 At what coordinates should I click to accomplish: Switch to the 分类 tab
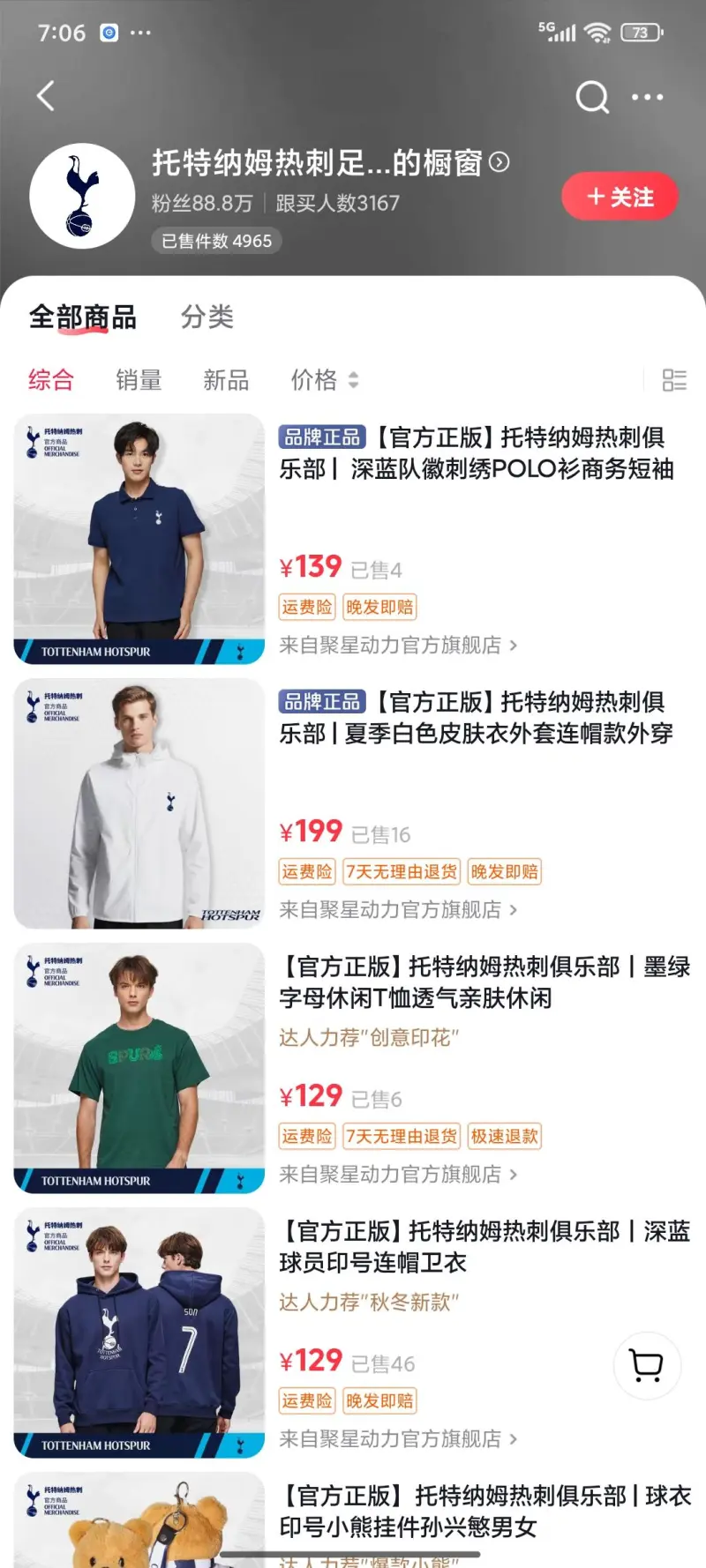(x=207, y=317)
